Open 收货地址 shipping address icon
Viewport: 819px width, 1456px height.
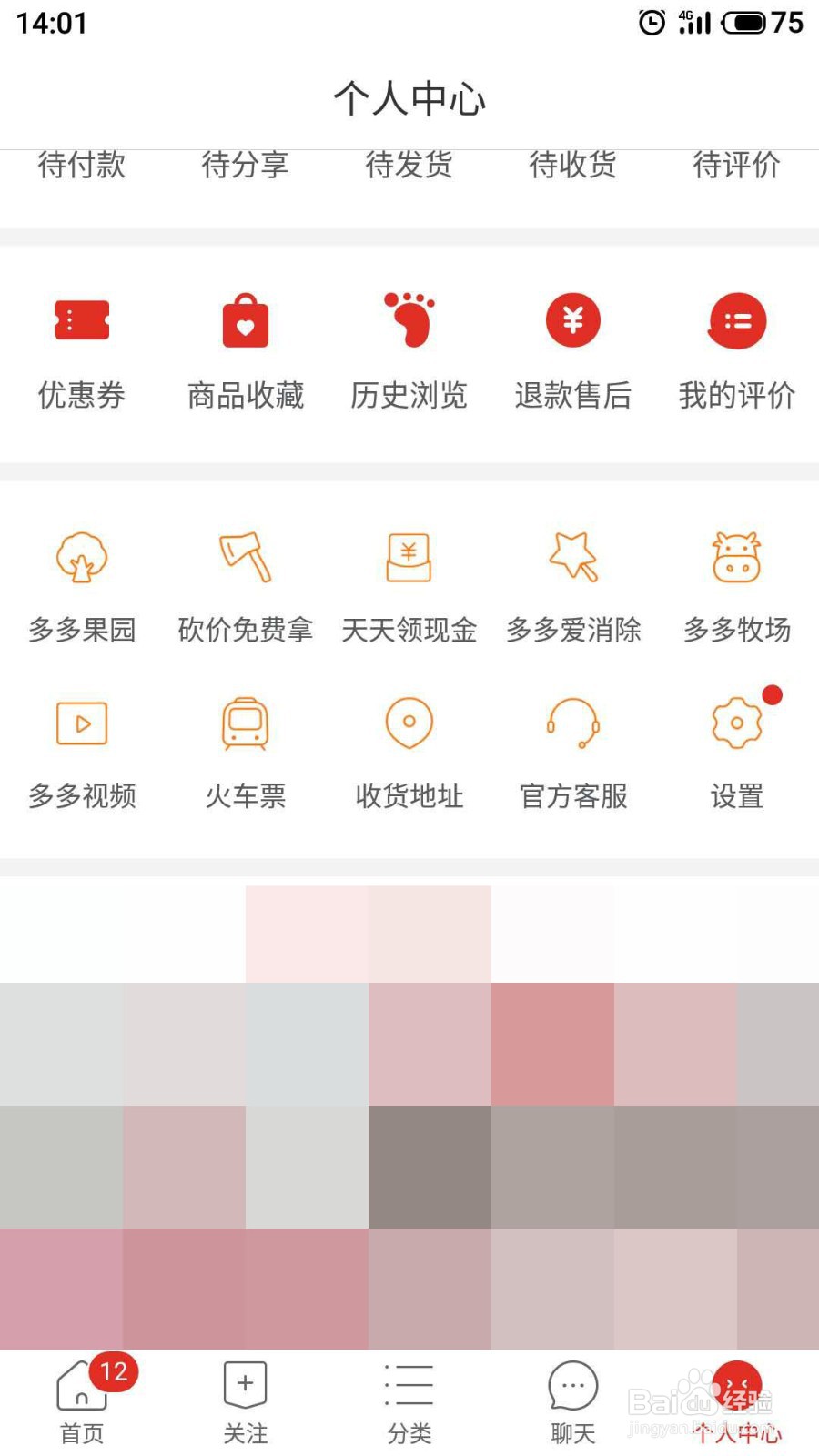coord(408,723)
